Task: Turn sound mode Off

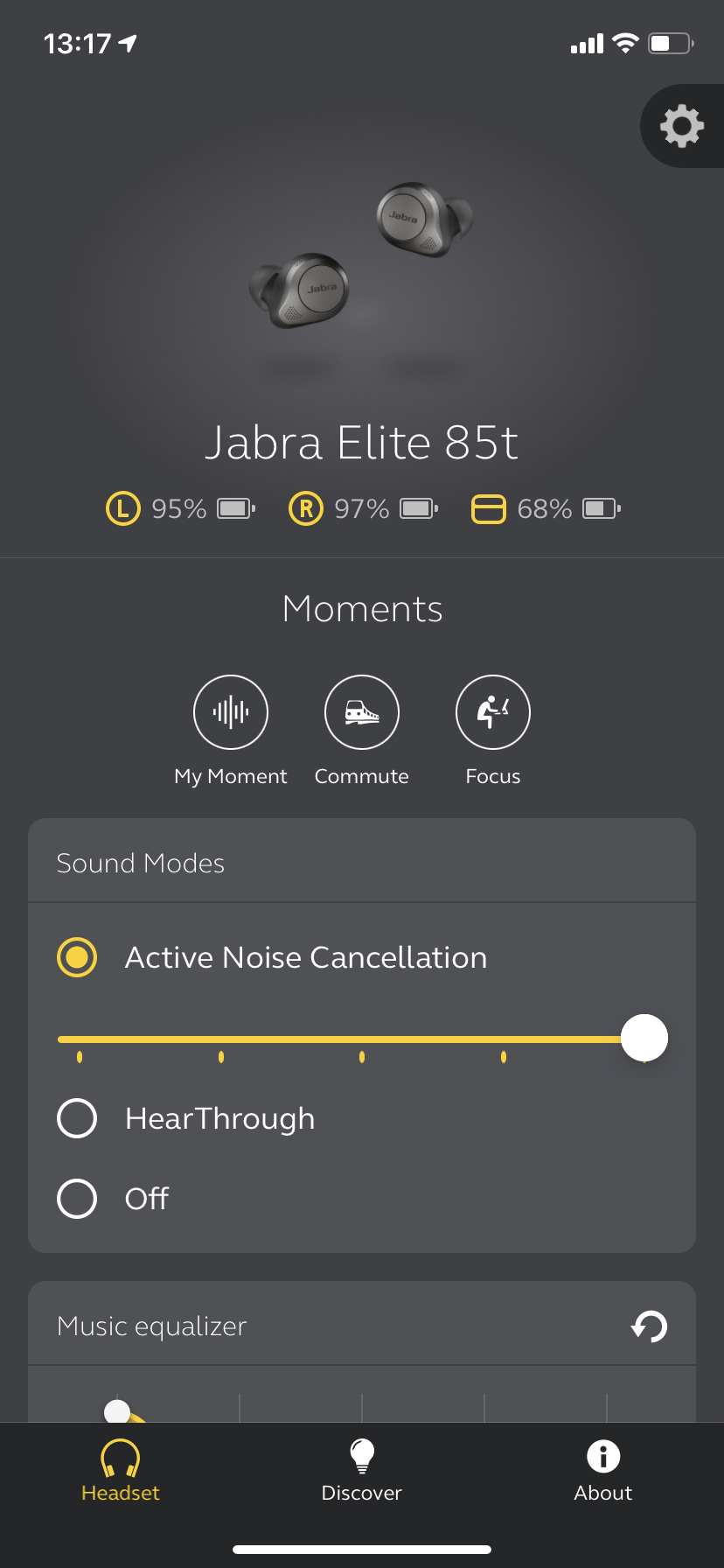Action: click(x=77, y=1199)
